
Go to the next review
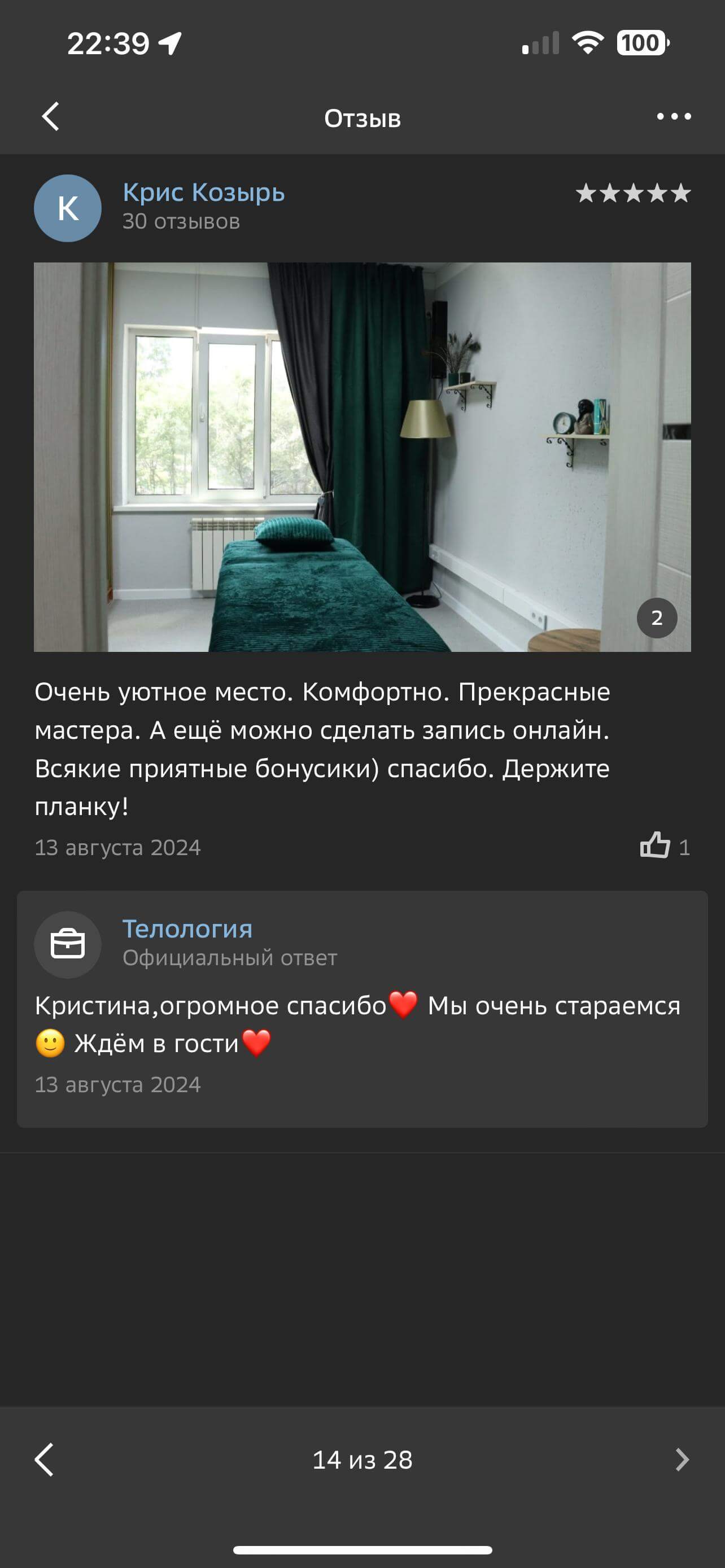coord(682,1459)
